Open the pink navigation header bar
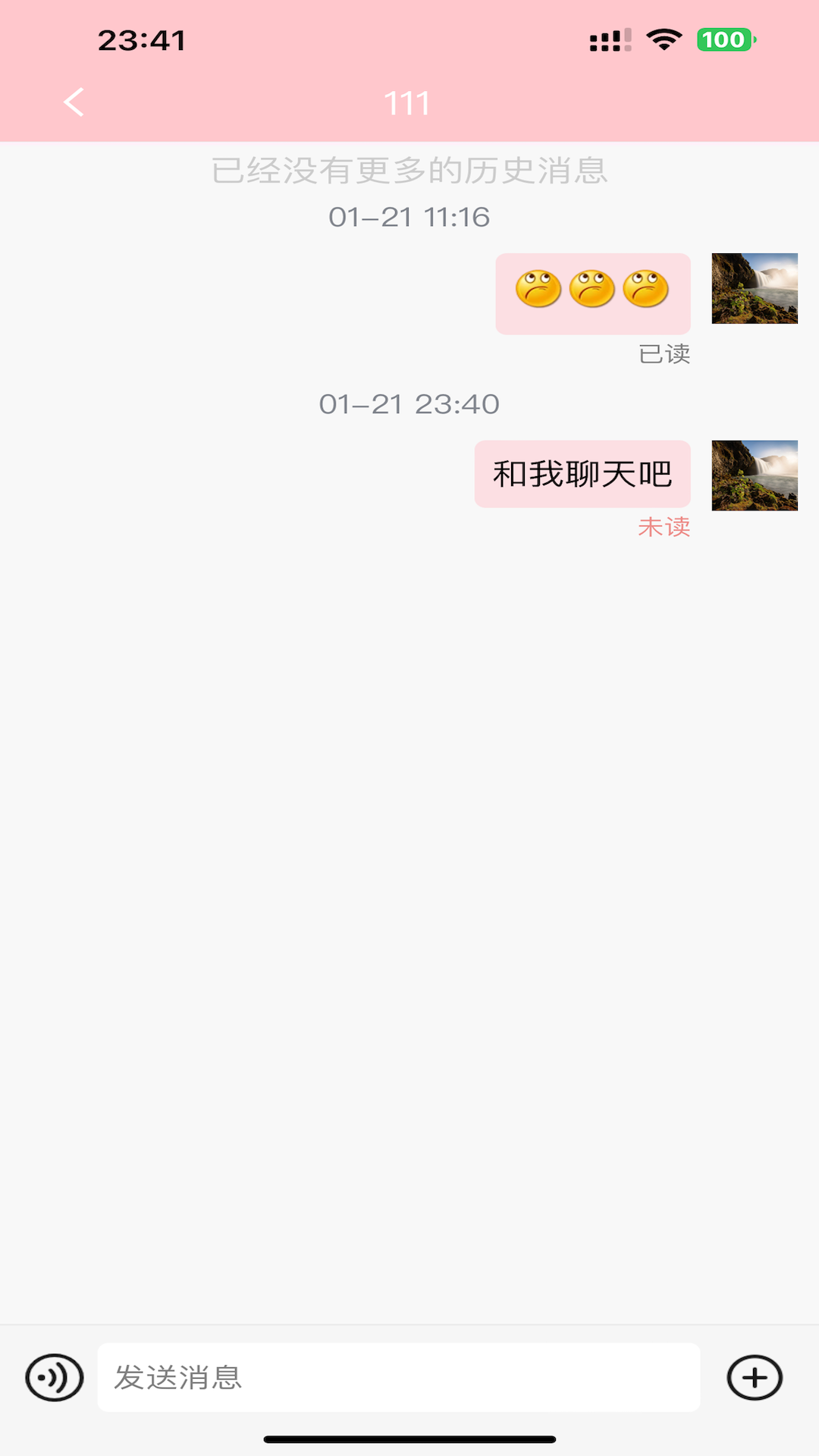Viewport: 819px width, 1456px height. point(409,102)
